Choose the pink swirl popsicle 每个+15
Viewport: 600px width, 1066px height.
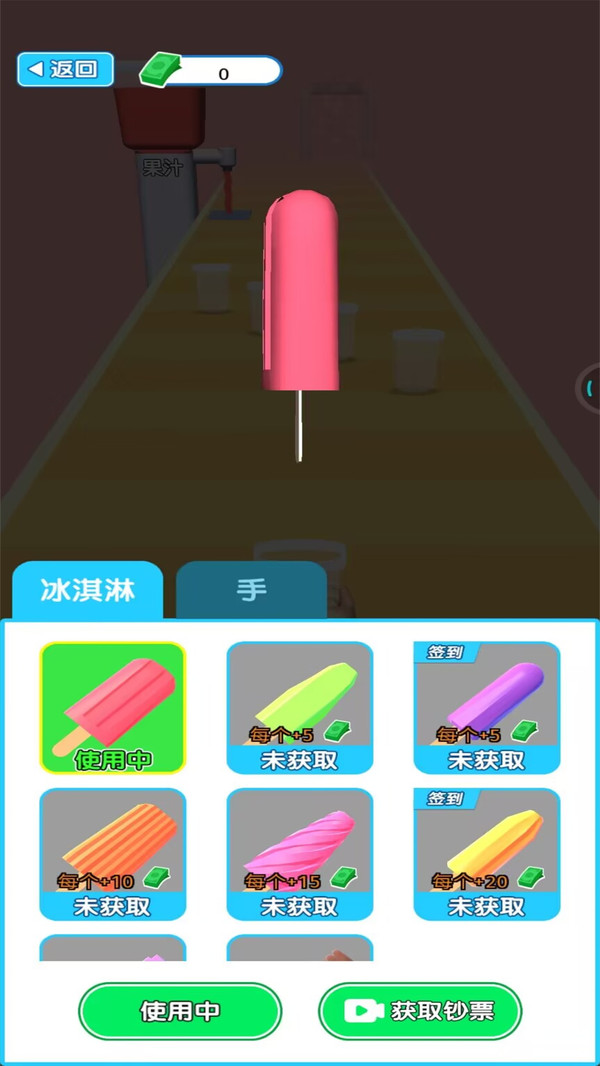(x=299, y=854)
